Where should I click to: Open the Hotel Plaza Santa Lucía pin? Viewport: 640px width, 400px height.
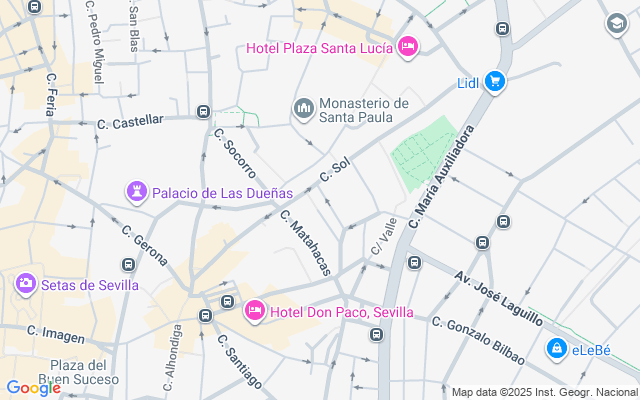tap(407, 47)
